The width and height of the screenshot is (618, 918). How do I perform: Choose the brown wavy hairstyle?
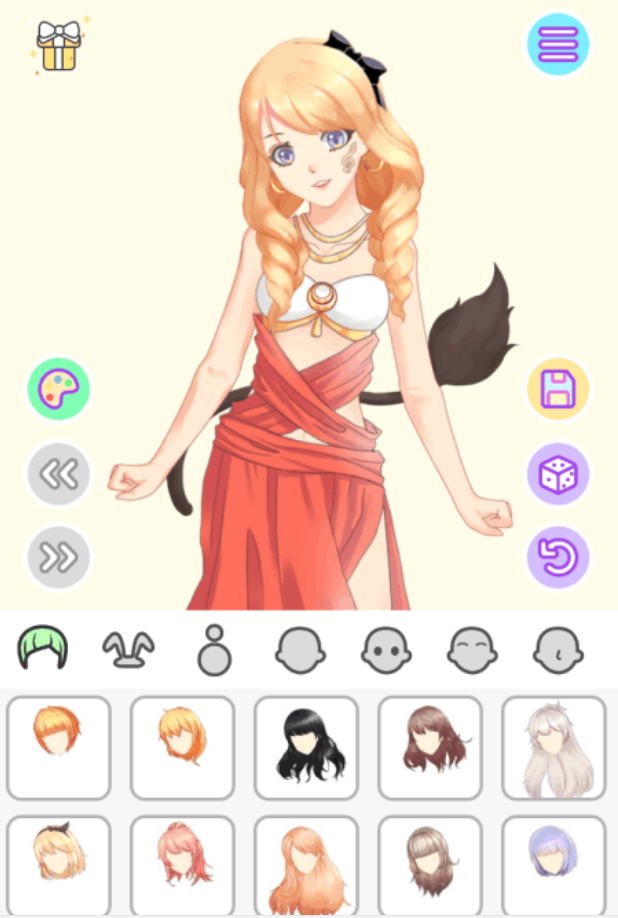pos(430,748)
